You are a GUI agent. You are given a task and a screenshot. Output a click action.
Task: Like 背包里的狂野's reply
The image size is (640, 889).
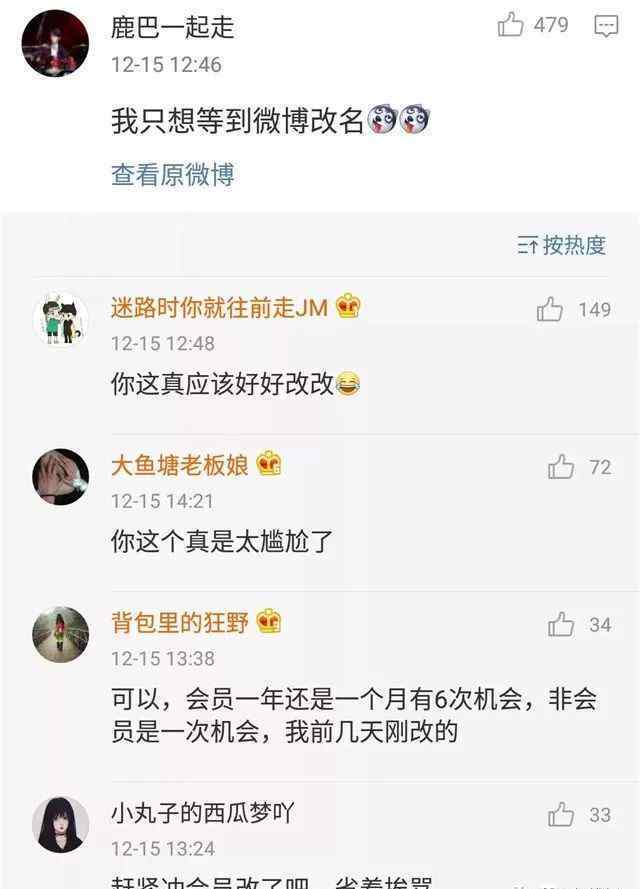click(561, 625)
